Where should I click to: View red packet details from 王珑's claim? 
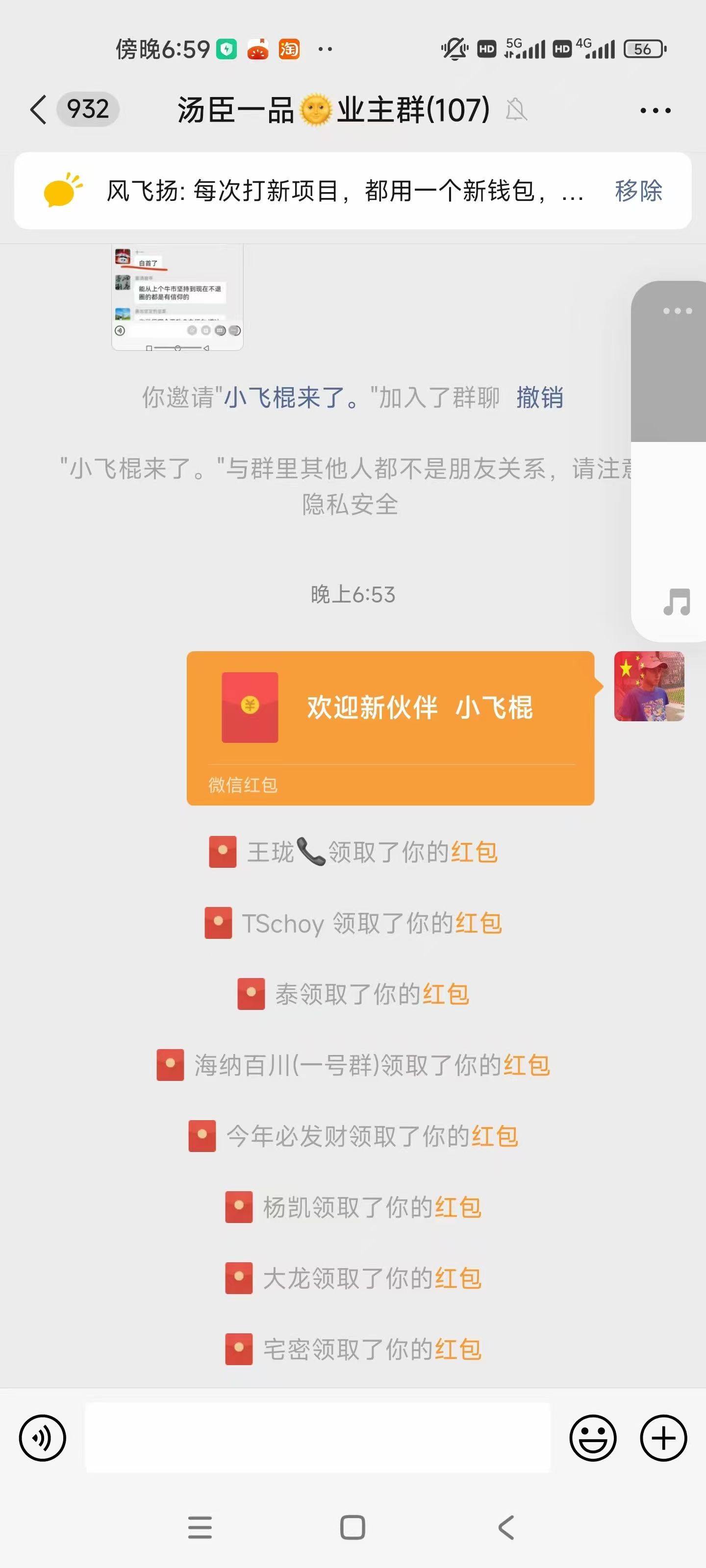pyautogui.click(x=474, y=852)
